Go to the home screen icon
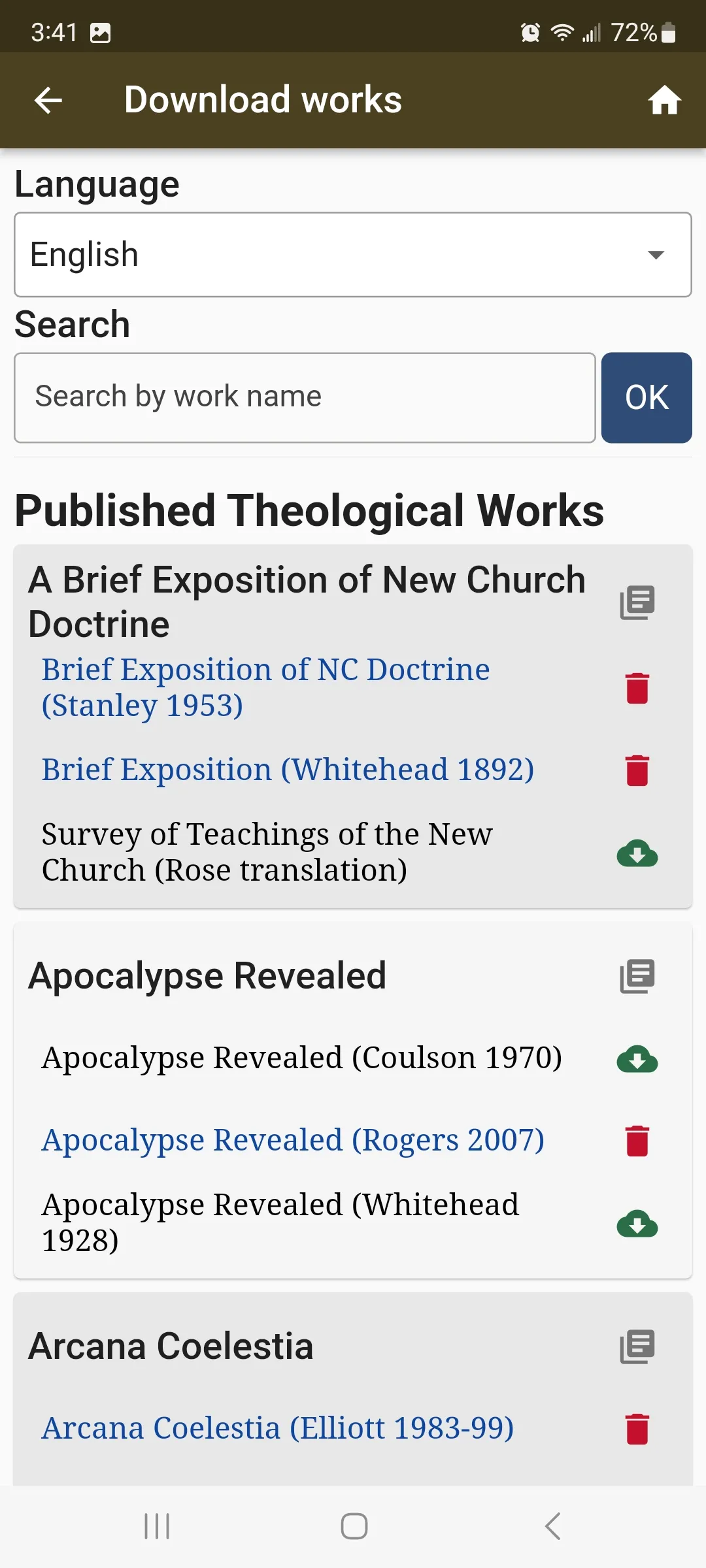Viewport: 706px width, 1568px height. [x=664, y=100]
